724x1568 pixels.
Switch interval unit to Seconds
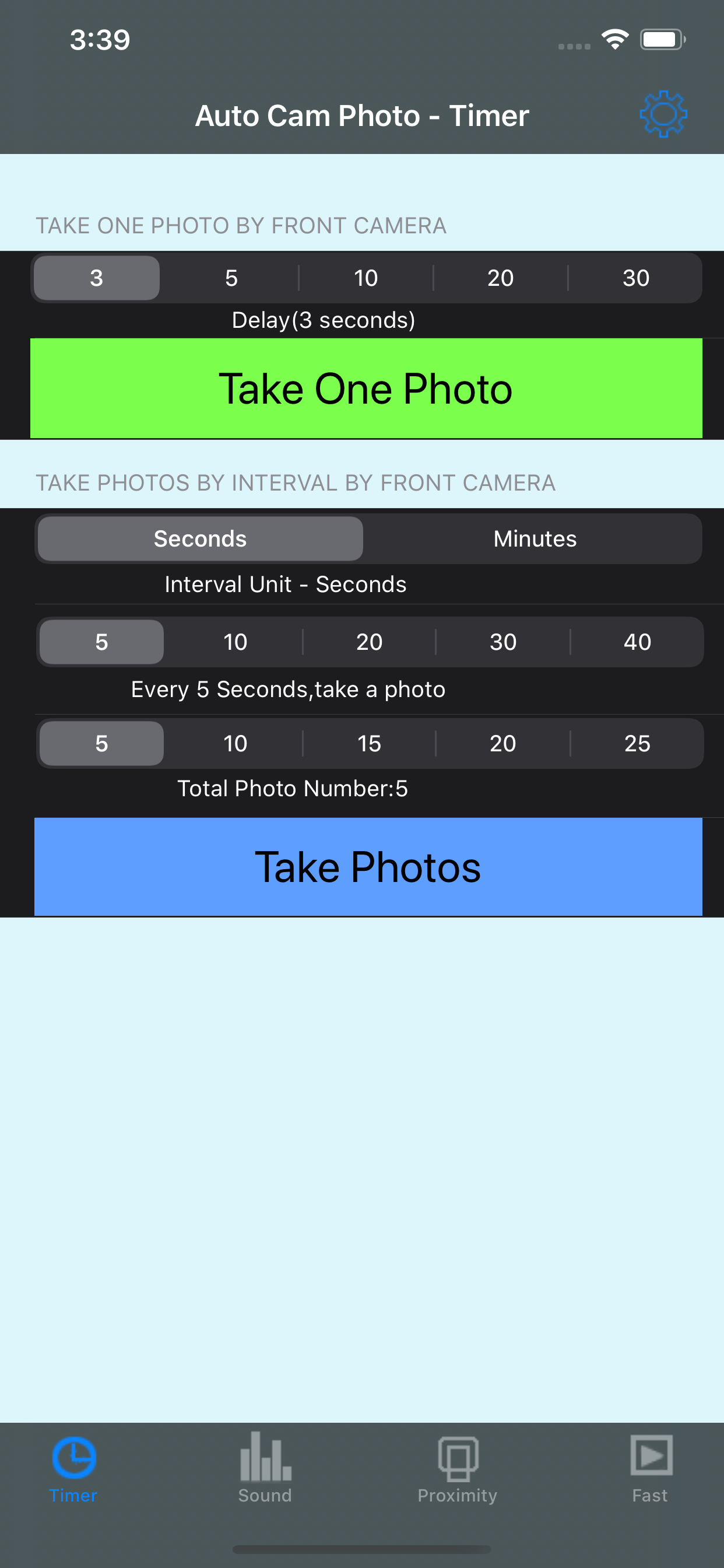199,538
